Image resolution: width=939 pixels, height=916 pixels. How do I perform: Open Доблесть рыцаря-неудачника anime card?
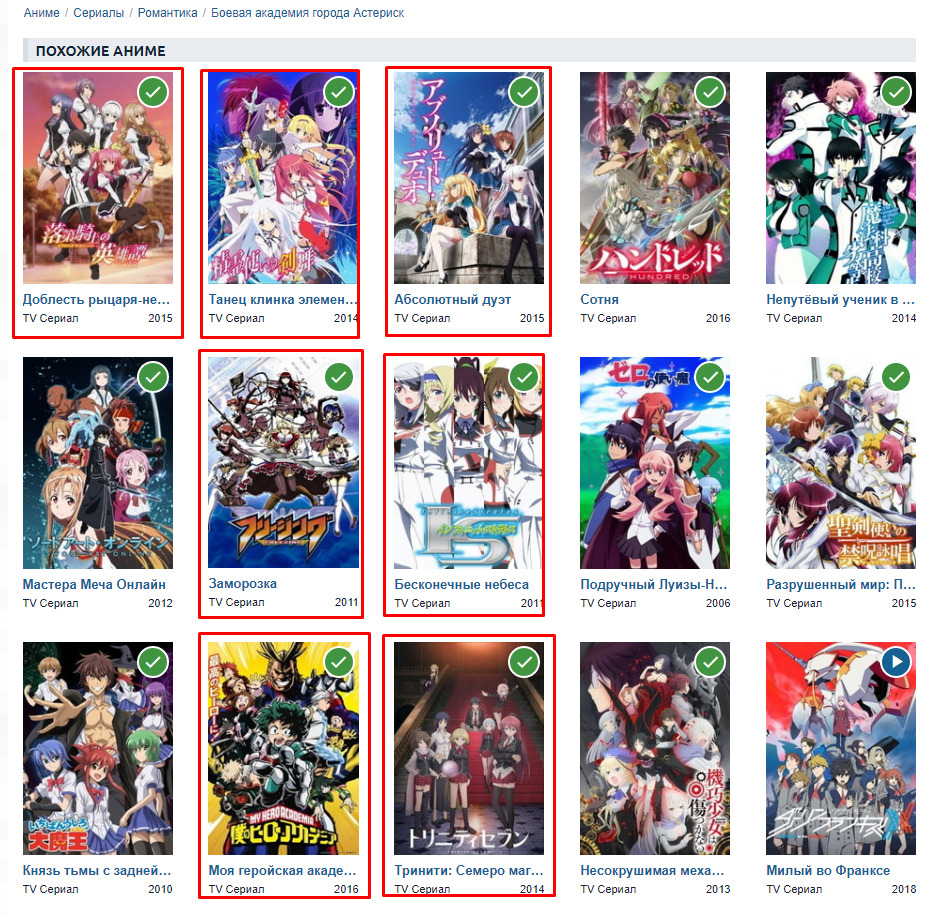(x=98, y=180)
